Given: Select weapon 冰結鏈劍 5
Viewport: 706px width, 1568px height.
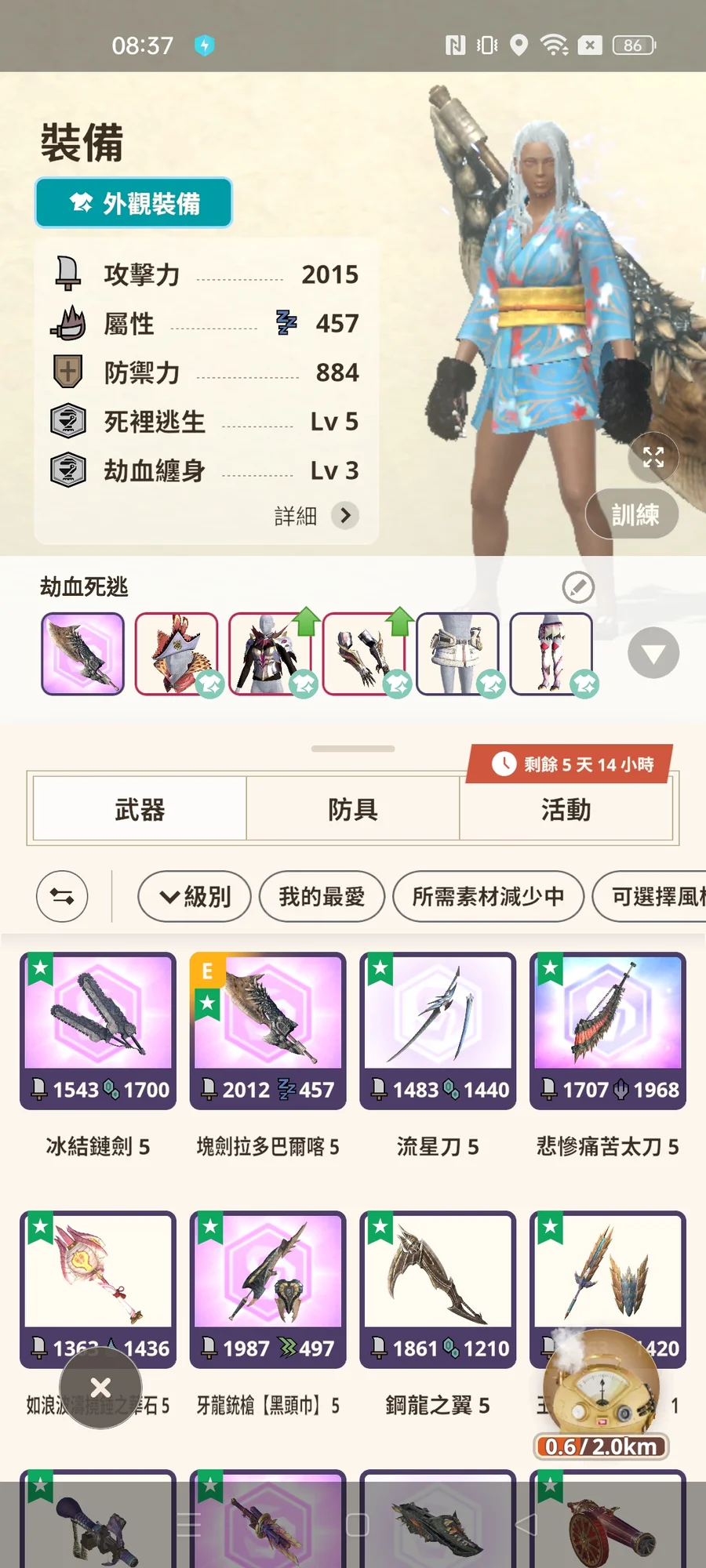Looking at the screenshot, I should pyautogui.click(x=98, y=1031).
